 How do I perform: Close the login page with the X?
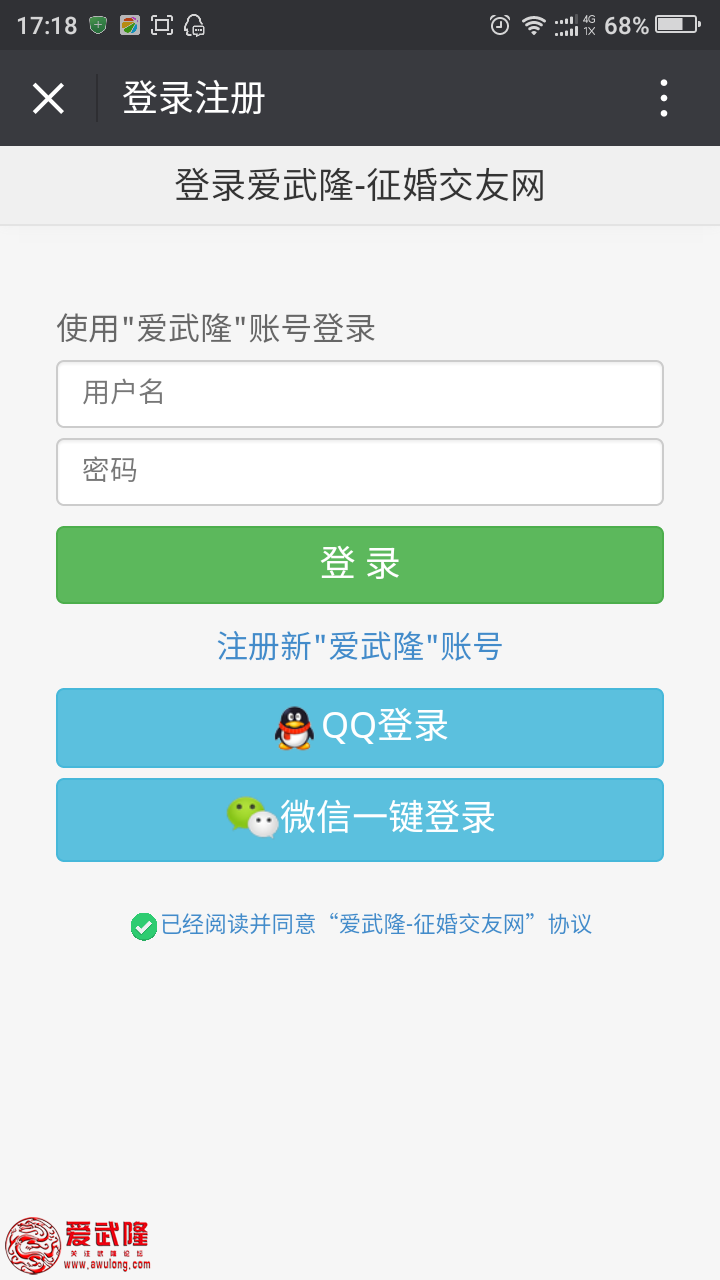[48, 98]
